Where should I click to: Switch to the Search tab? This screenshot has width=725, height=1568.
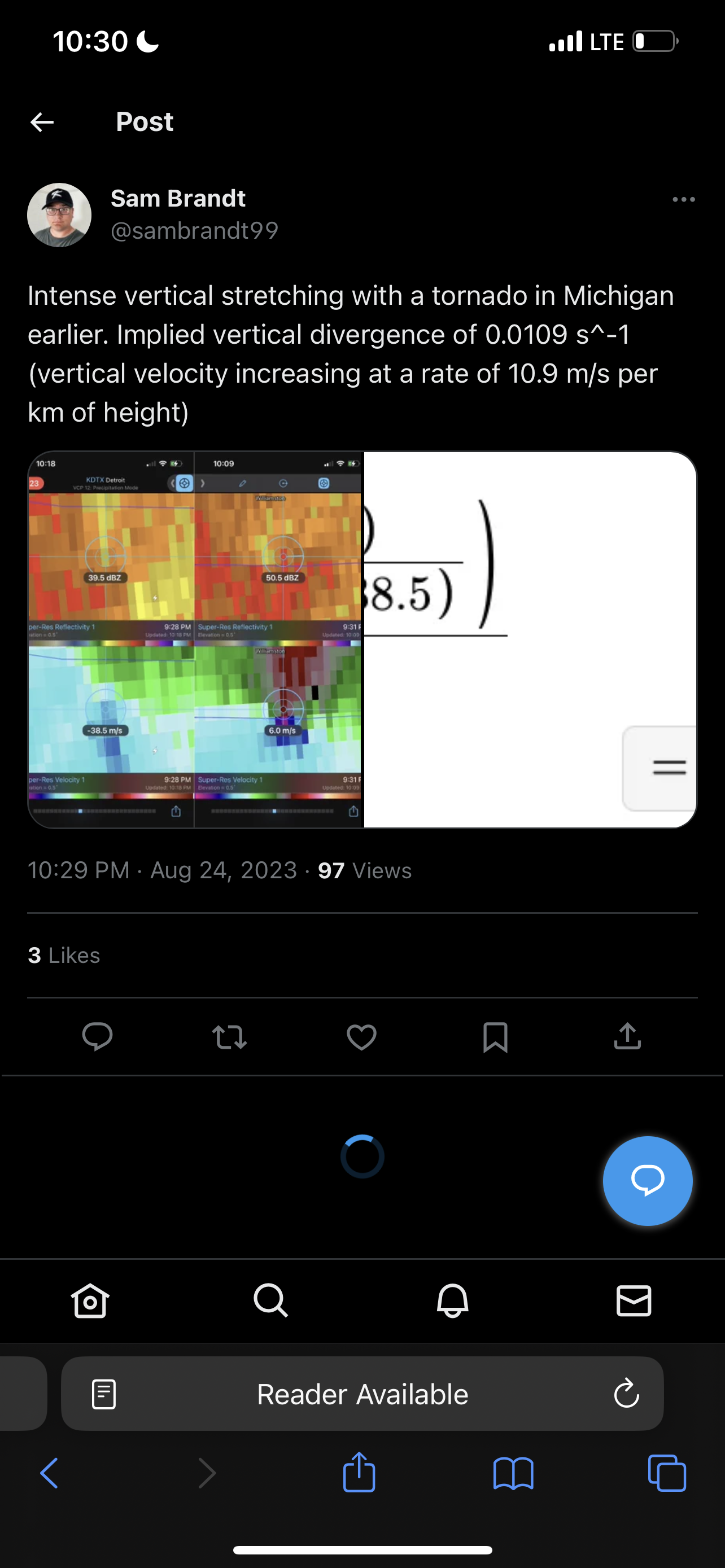(271, 1300)
